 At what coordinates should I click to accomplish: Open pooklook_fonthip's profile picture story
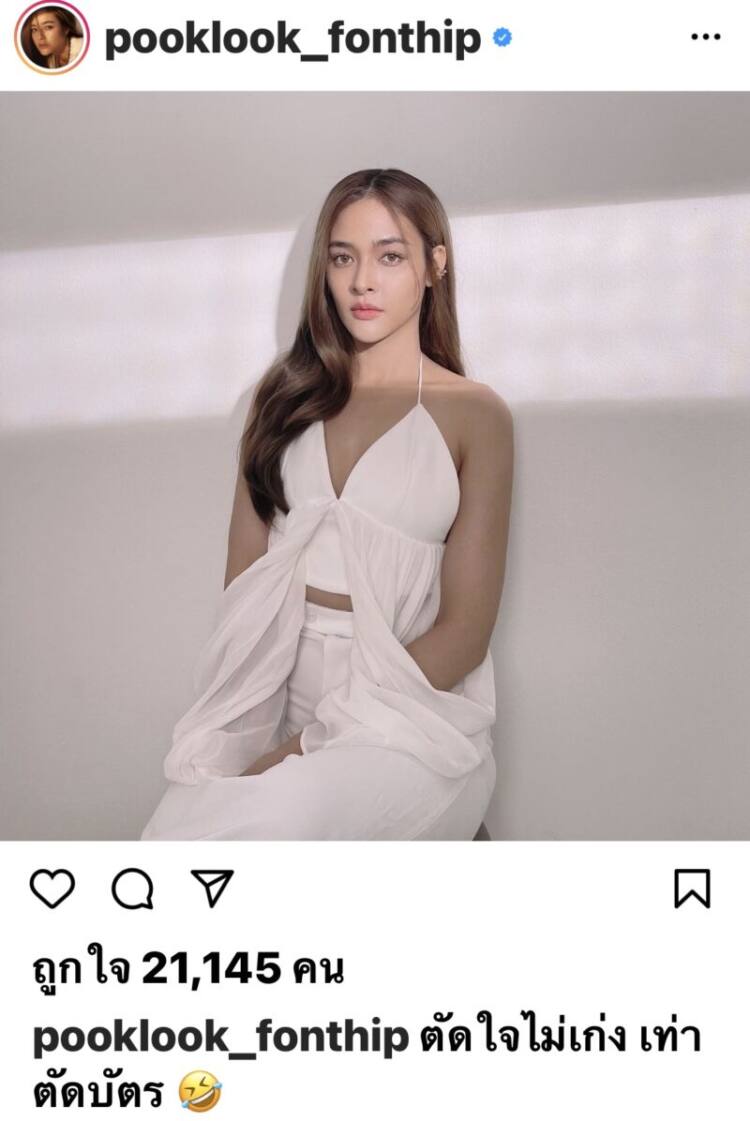(51, 38)
